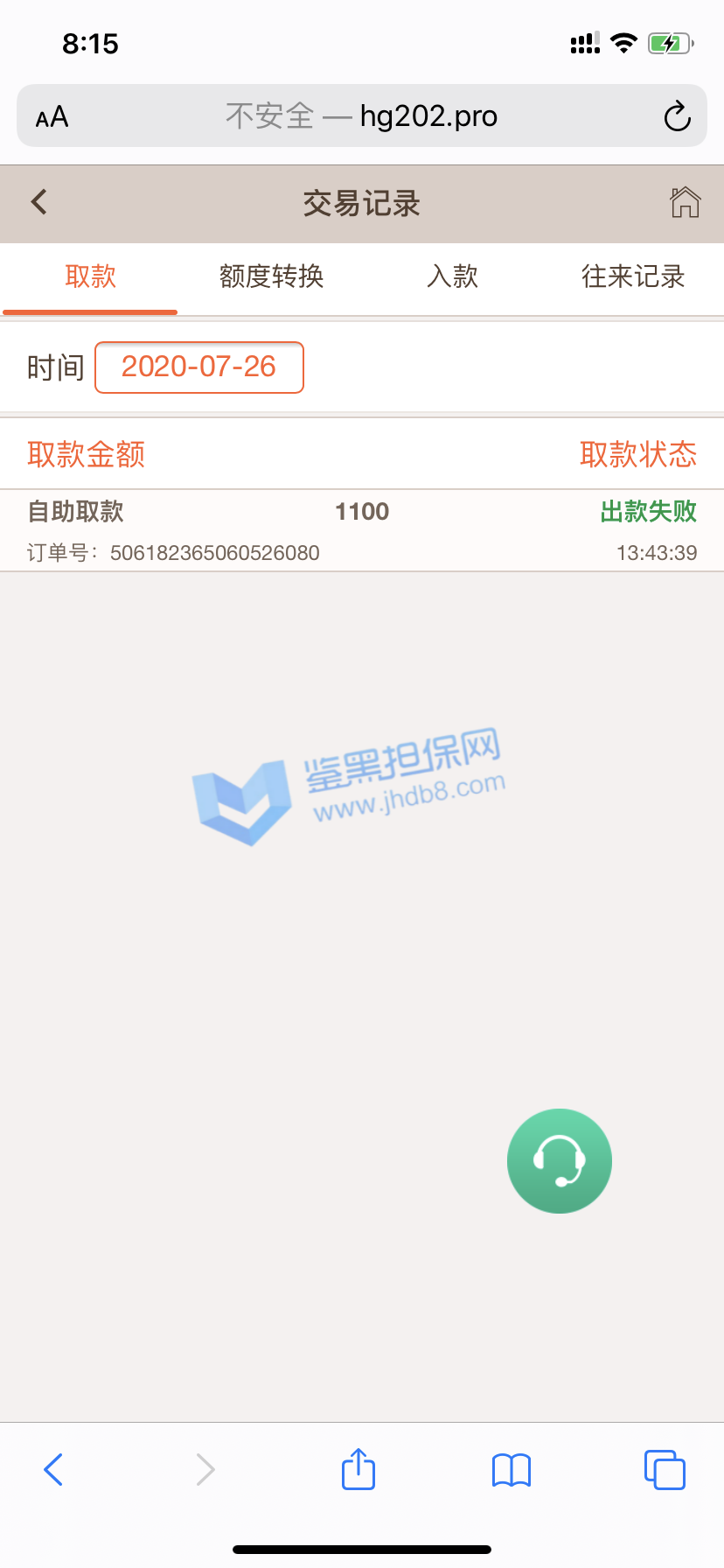Screen dimensions: 724x1568
Task: Go back in Safari's bottom toolbar
Action: 53,1469
